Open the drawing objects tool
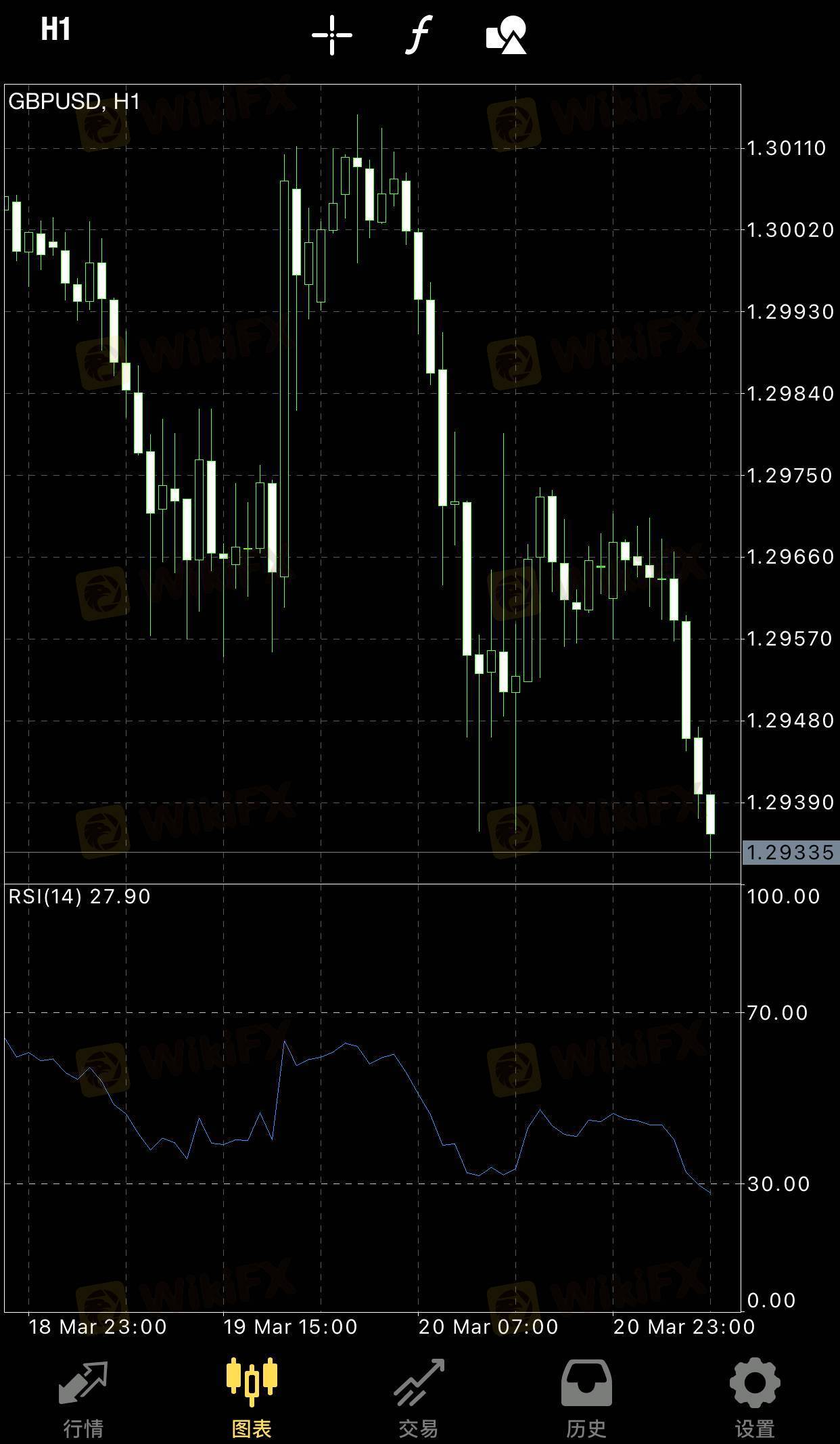Viewport: 840px width, 1444px height. point(507,35)
